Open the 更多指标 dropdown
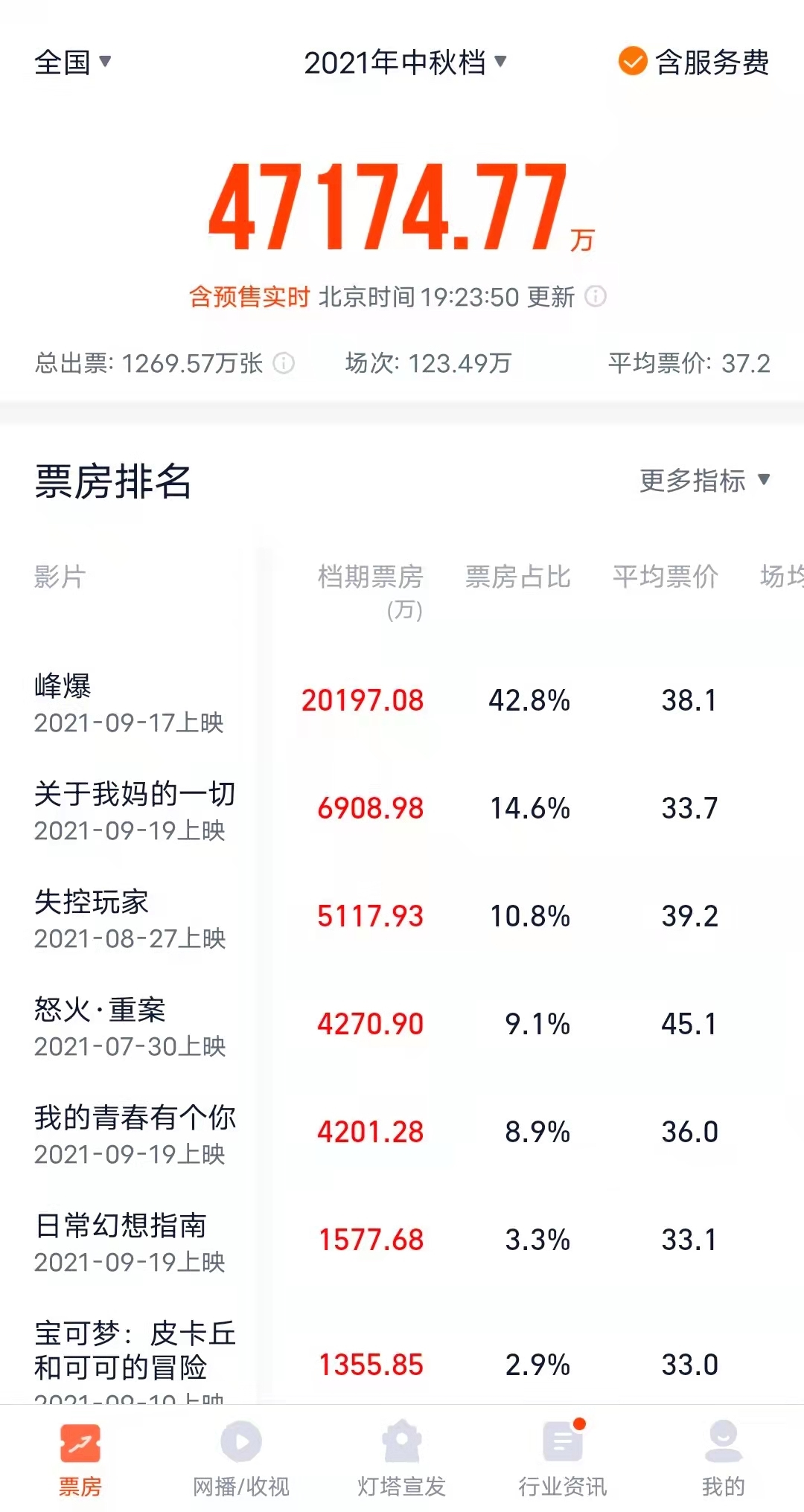 (705, 481)
